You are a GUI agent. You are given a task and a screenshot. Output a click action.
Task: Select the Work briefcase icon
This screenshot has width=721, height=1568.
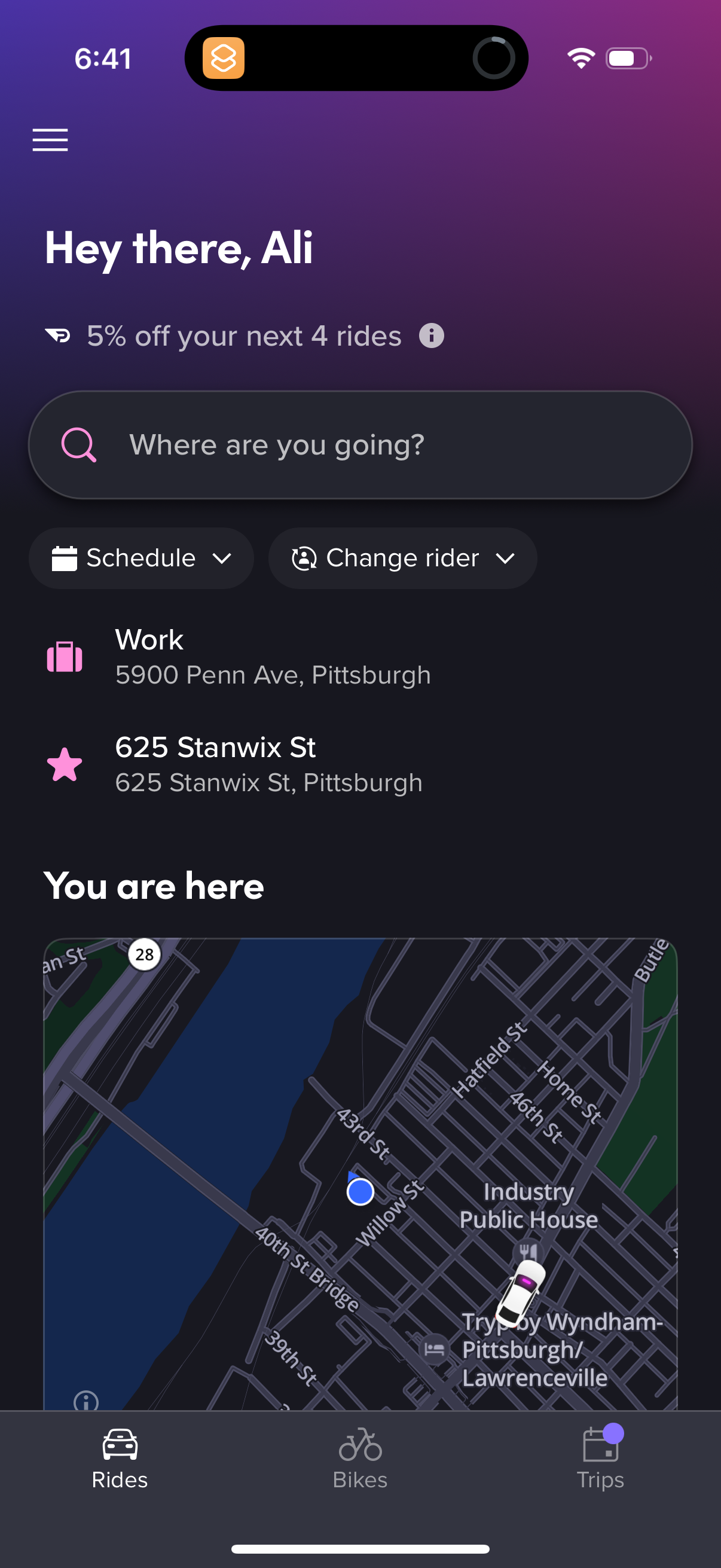pos(65,656)
